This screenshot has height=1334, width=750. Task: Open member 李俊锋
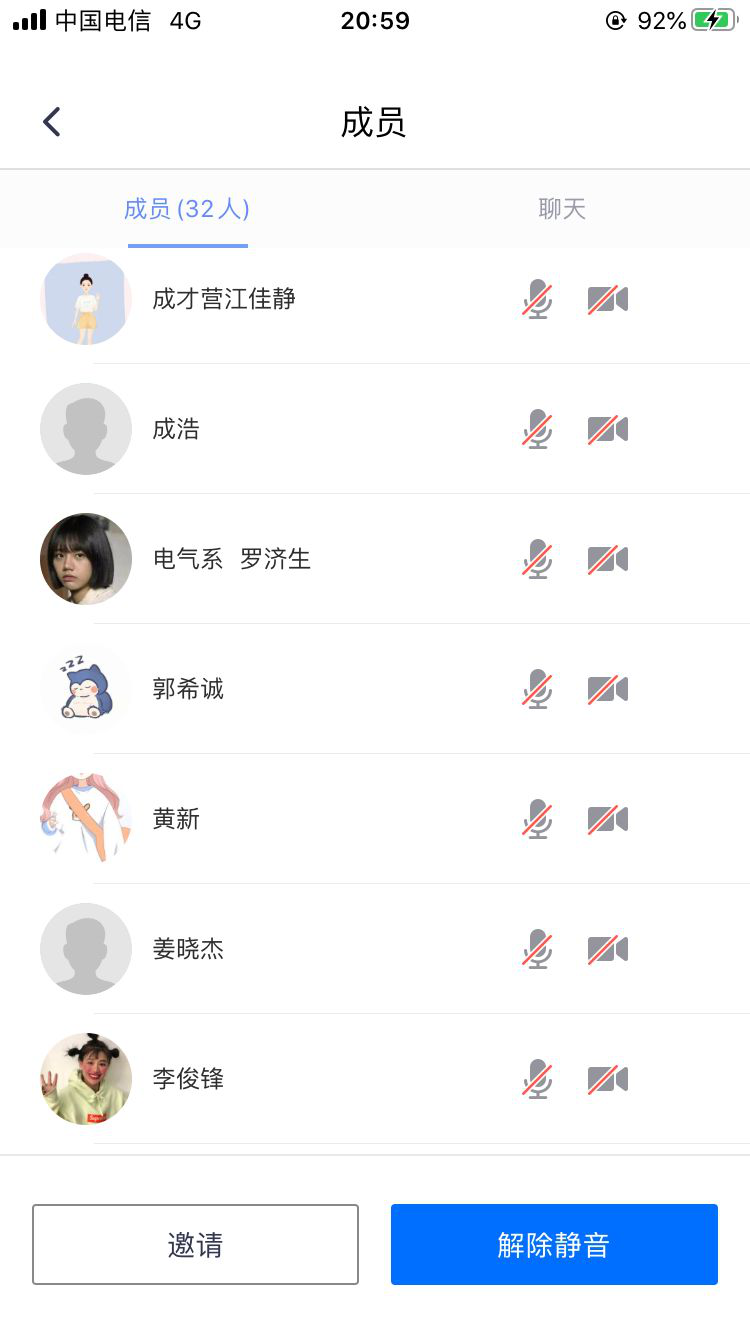188,1079
